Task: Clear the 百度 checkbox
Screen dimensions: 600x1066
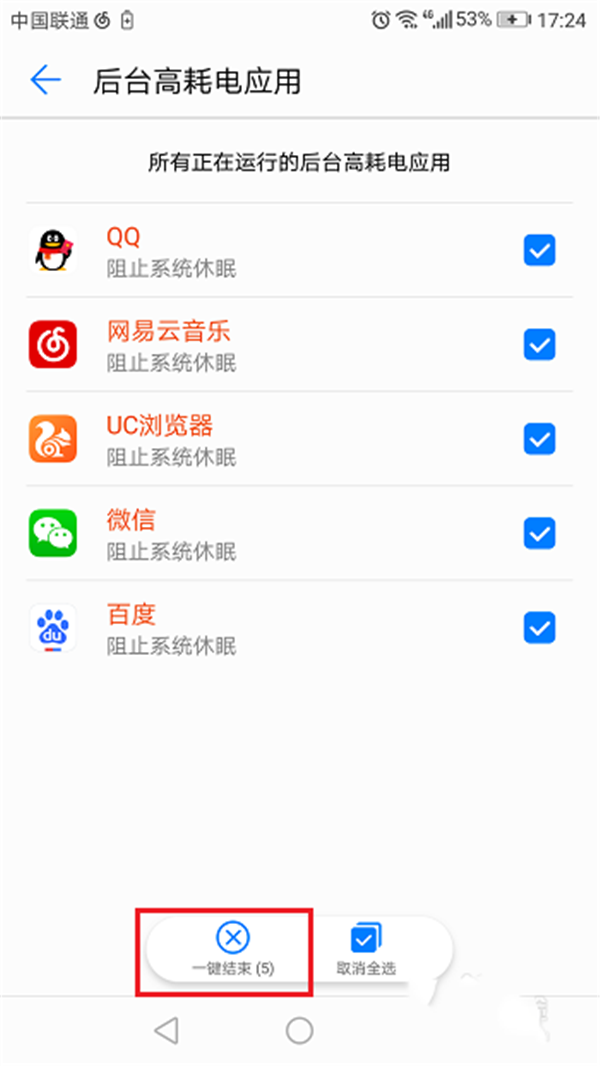Action: point(539,628)
